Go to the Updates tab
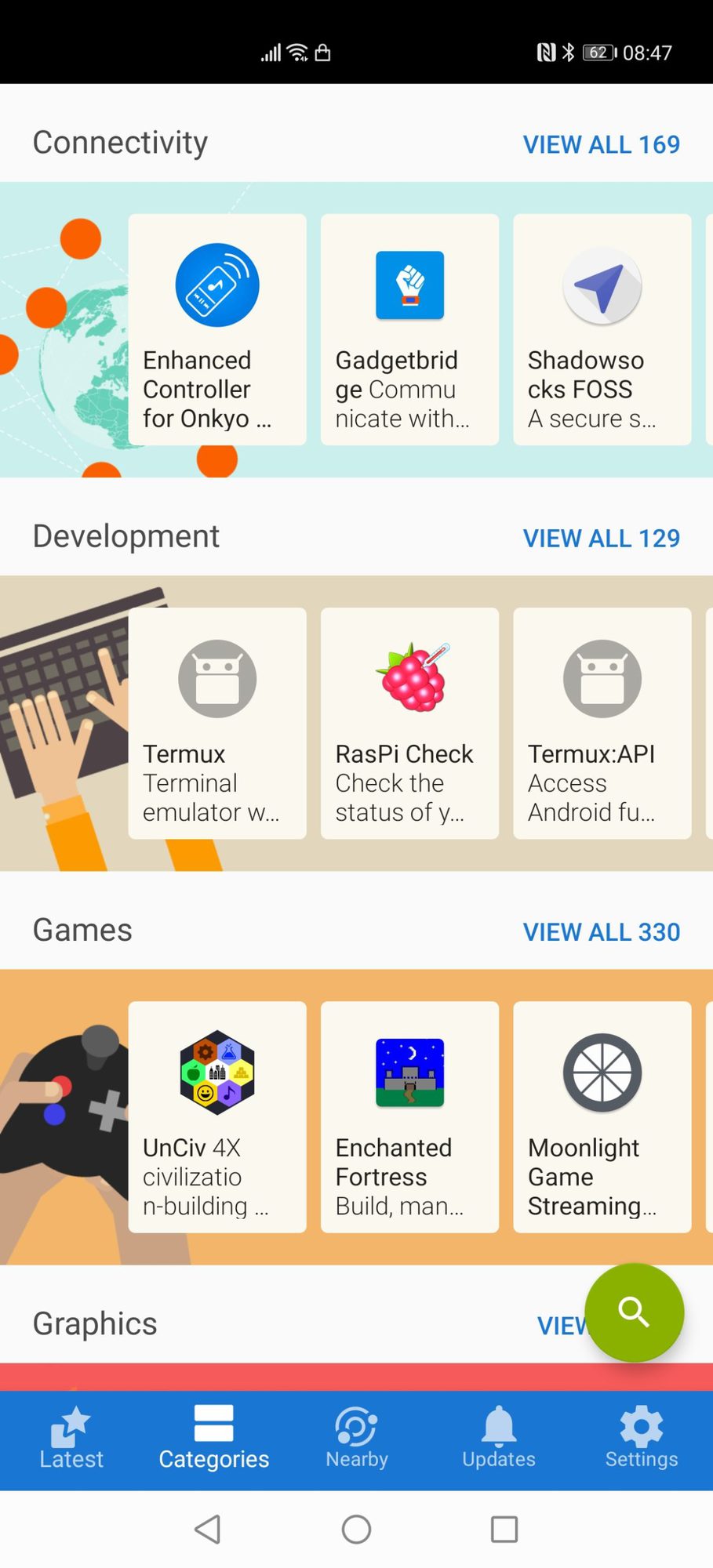Viewport: 713px width, 1568px height. point(499,1439)
